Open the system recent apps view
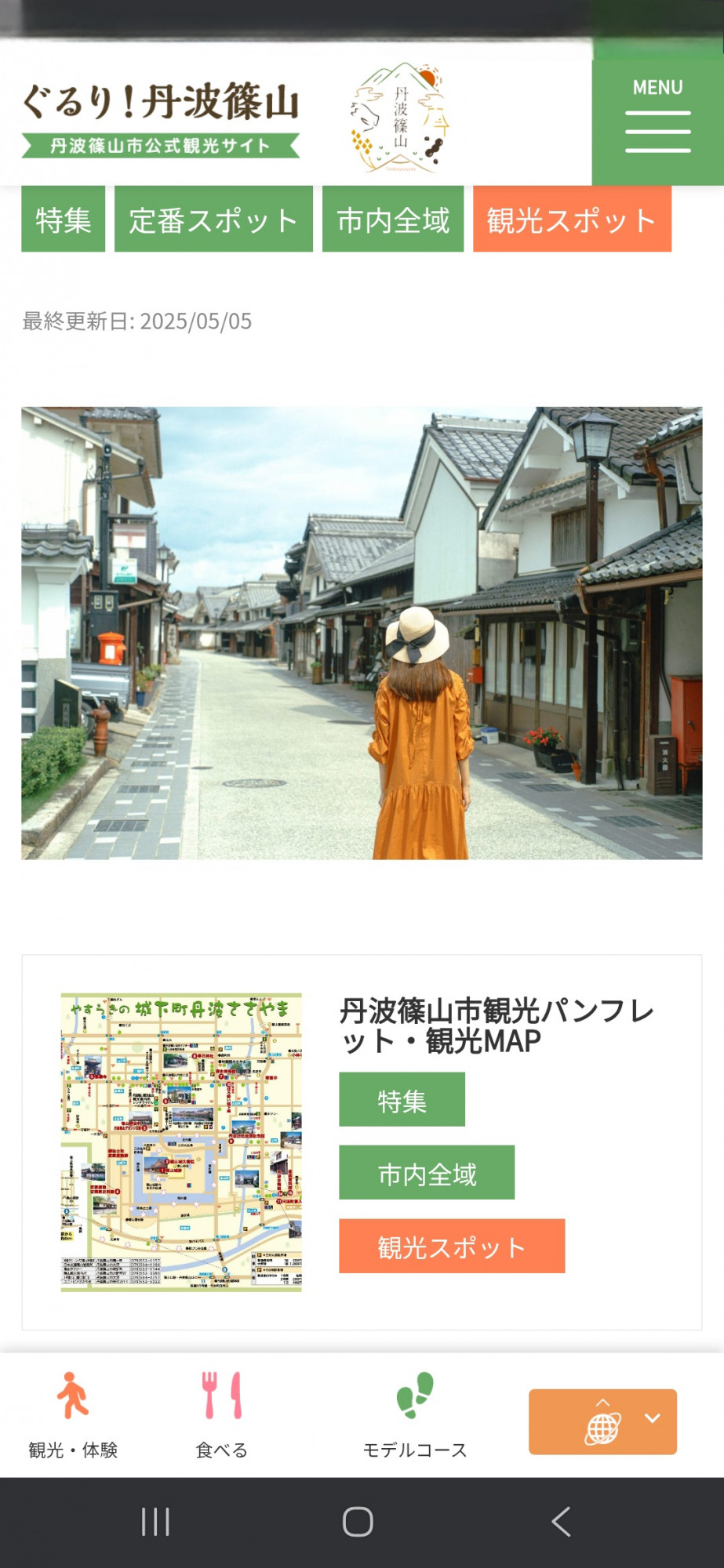The width and height of the screenshot is (724, 1568). tap(155, 1522)
